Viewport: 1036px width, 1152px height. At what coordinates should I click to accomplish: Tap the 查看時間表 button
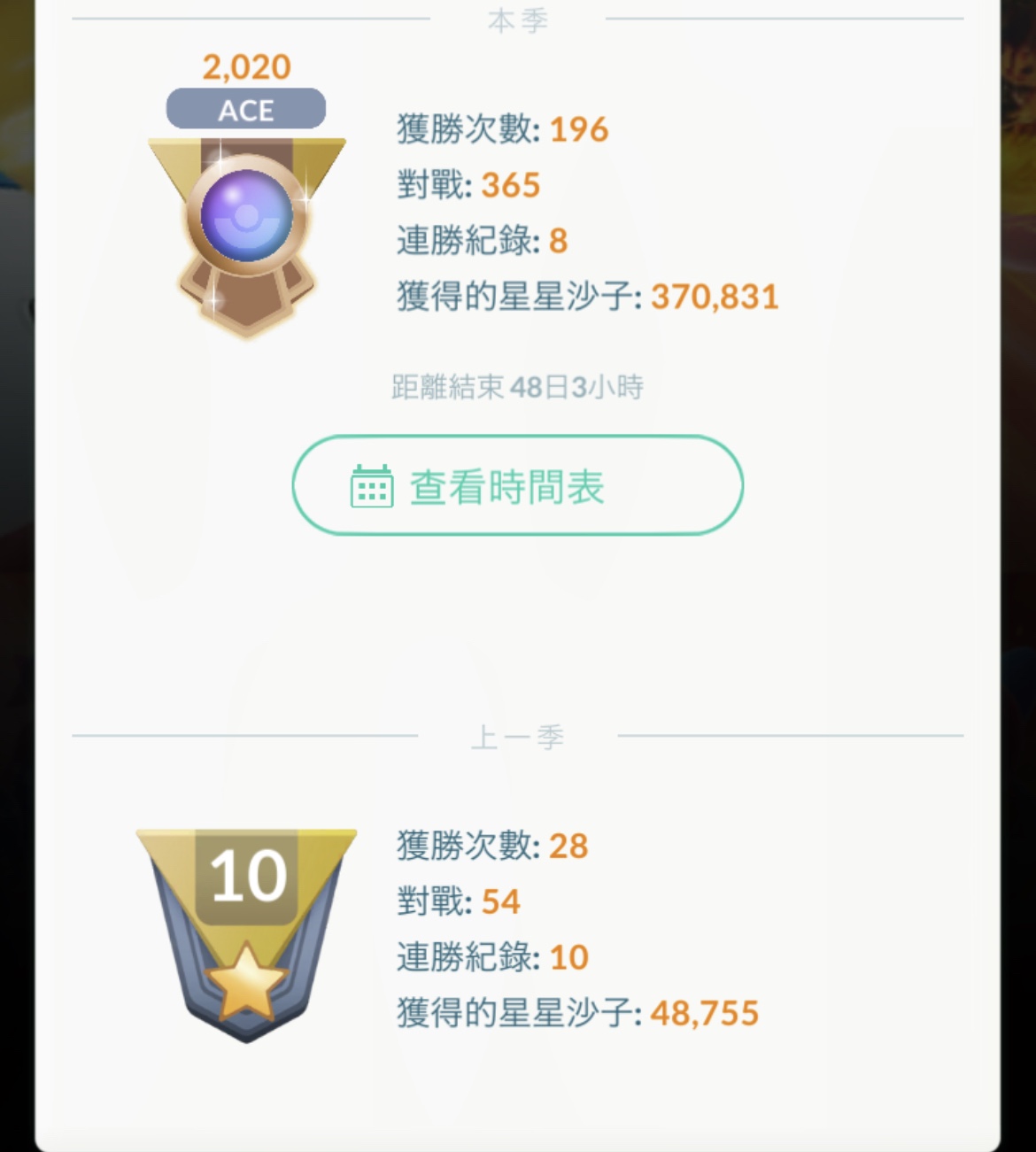coord(517,485)
